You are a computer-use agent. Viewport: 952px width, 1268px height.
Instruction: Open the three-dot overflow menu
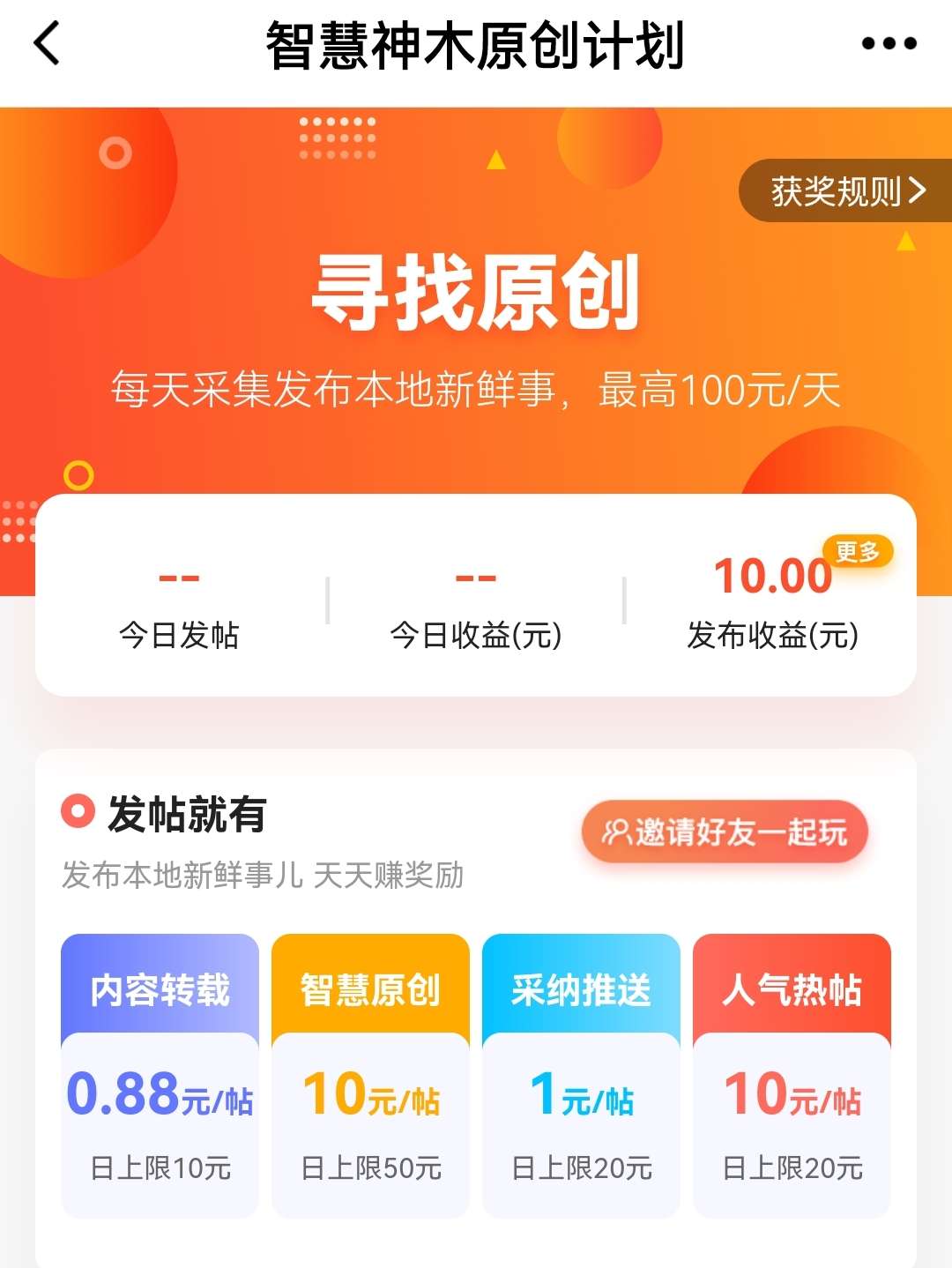point(889,44)
